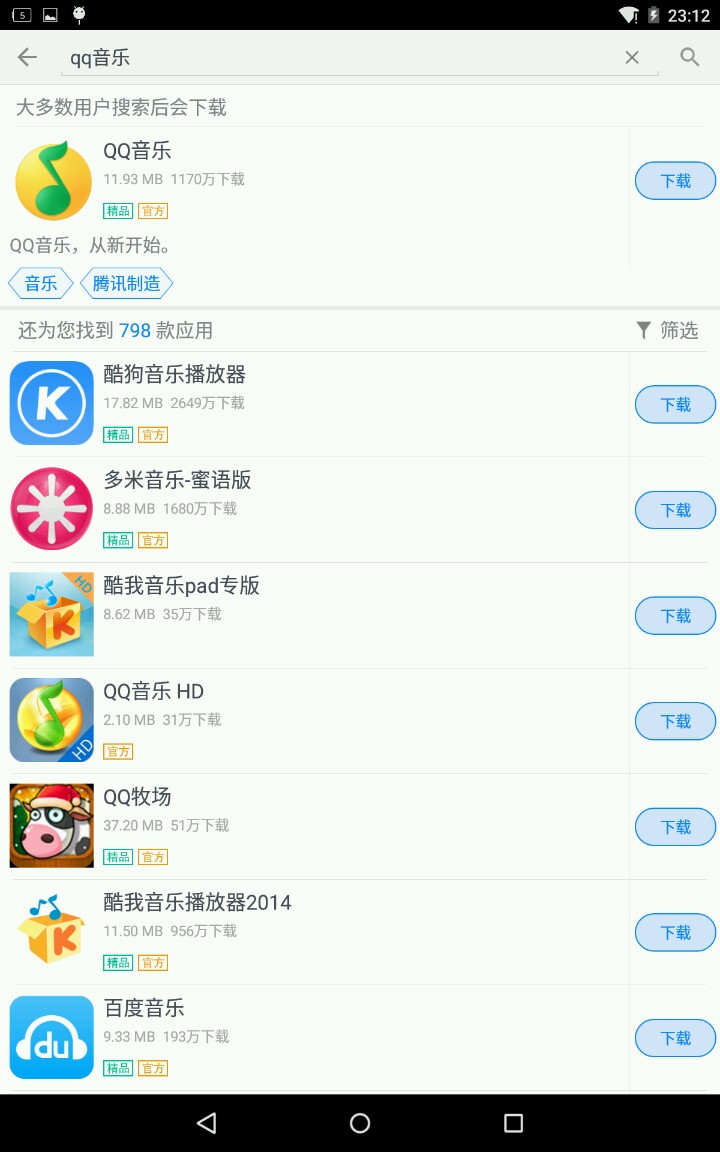Go back using the arrow icon
Image resolution: width=720 pixels, height=1152 pixels.
pyautogui.click(x=27, y=57)
